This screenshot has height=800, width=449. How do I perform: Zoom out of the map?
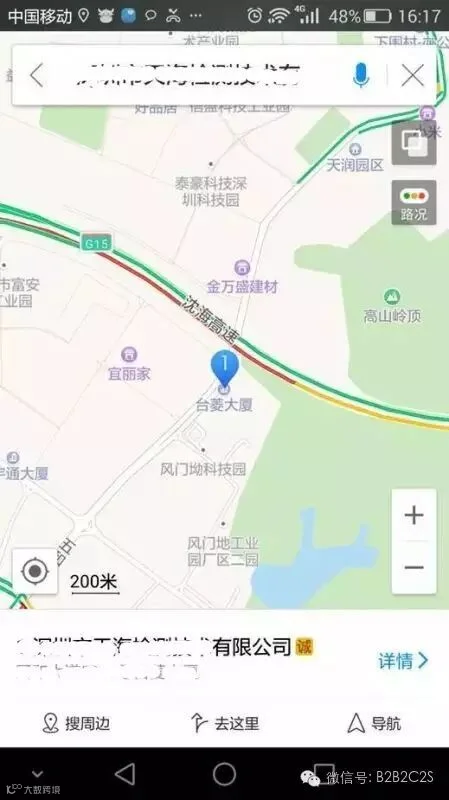[414, 567]
